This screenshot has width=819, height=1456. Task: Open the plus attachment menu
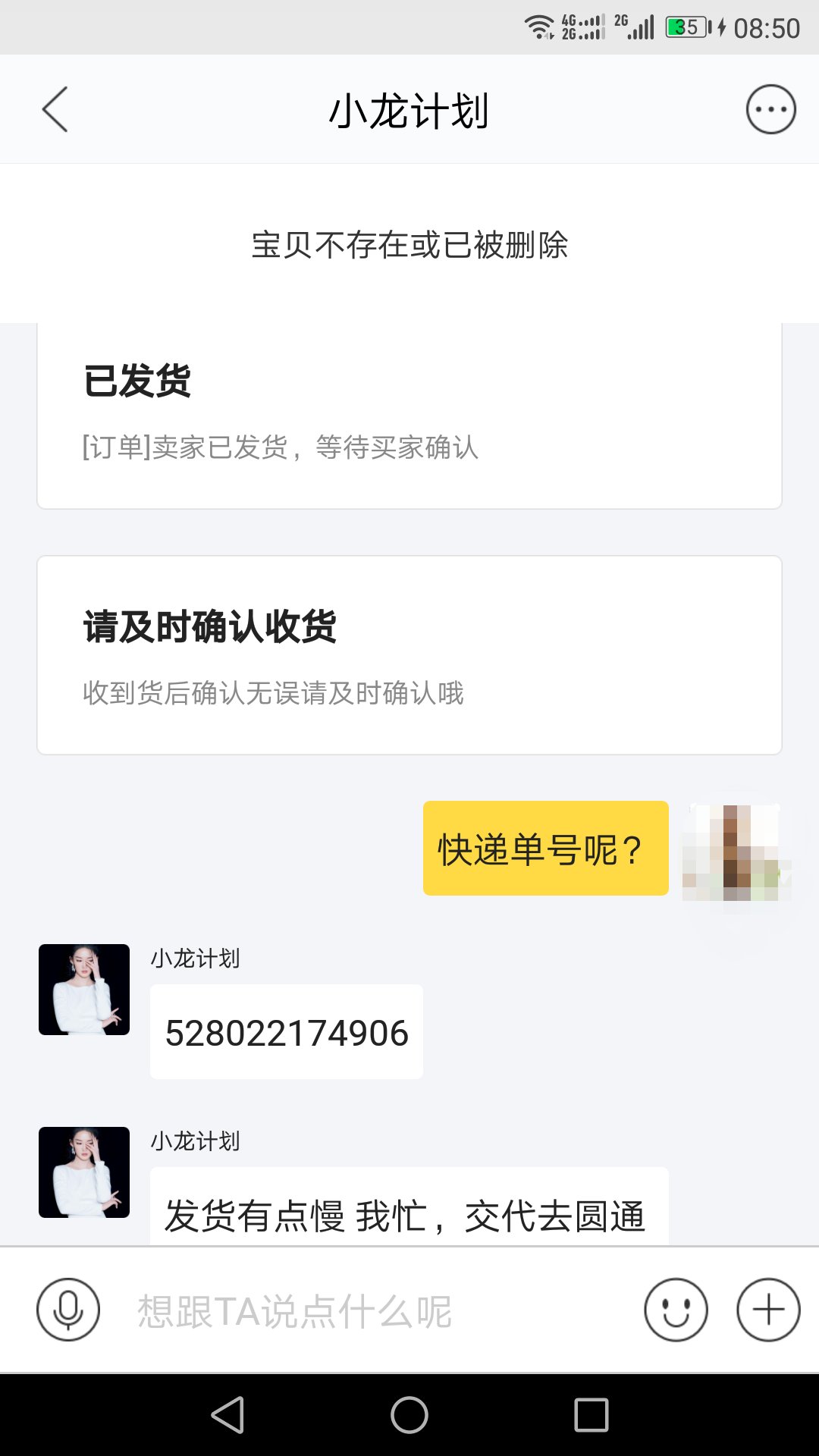pos(768,1310)
